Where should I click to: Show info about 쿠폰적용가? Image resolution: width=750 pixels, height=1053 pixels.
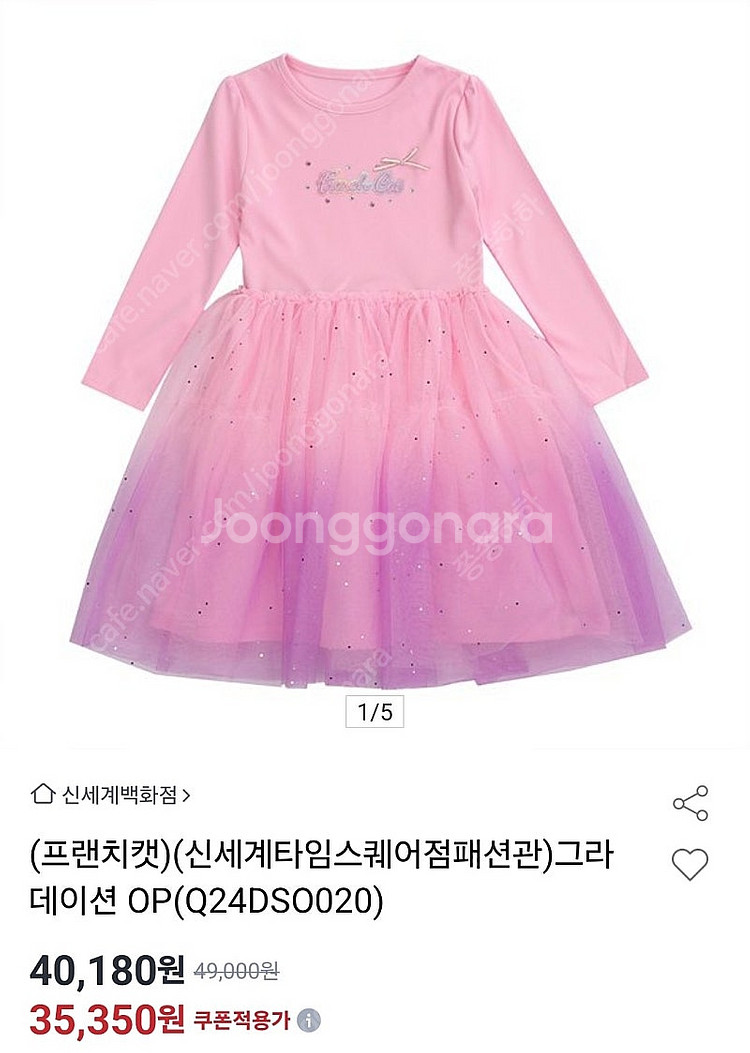click(x=311, y=1021)
